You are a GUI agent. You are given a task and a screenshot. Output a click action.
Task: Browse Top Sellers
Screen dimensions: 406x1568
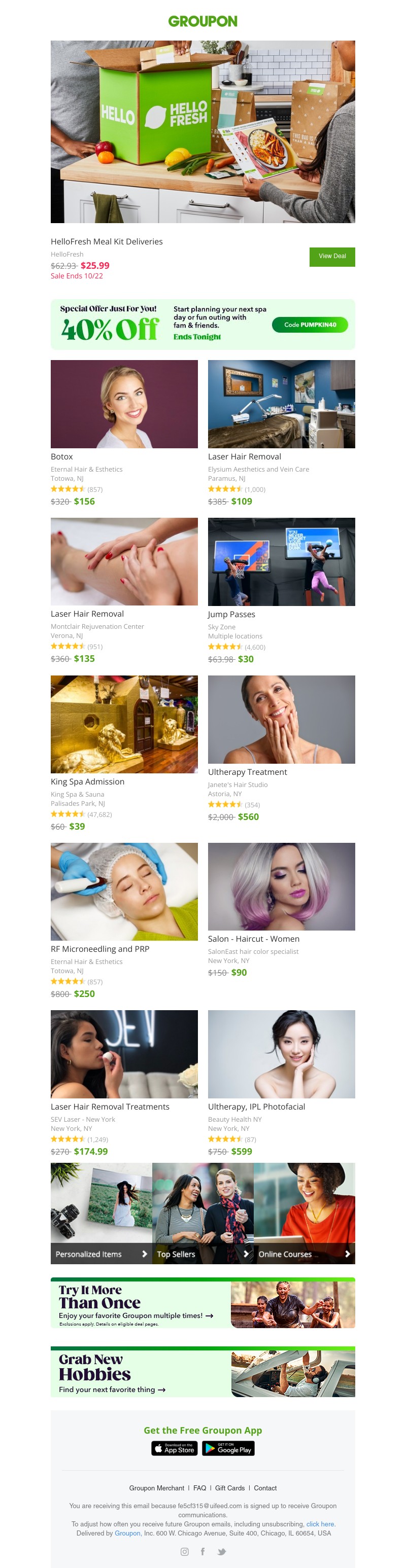pos(202,1254)
